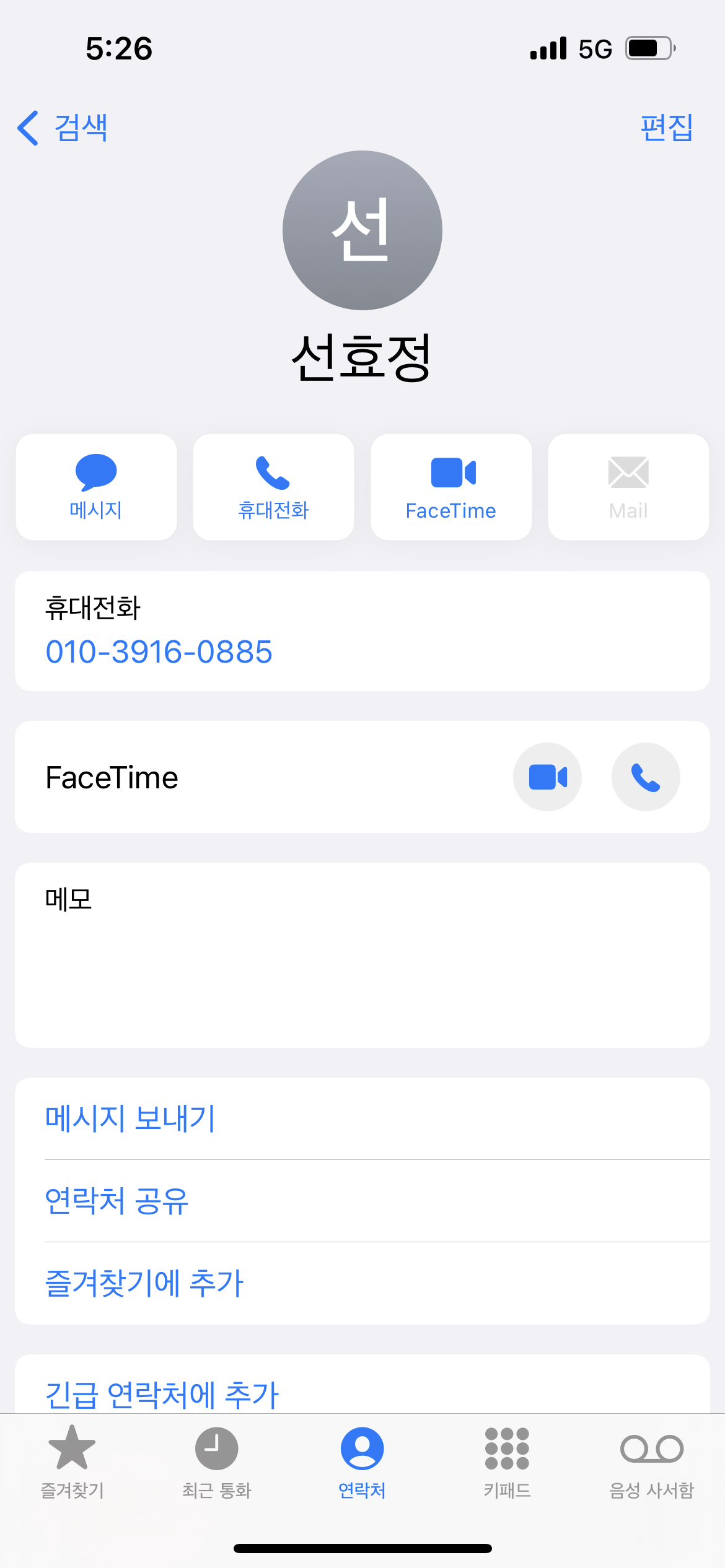Screen dimensions: 725x1568
Task: Call the number 010-3916-0885
Action: click(160, 651)
